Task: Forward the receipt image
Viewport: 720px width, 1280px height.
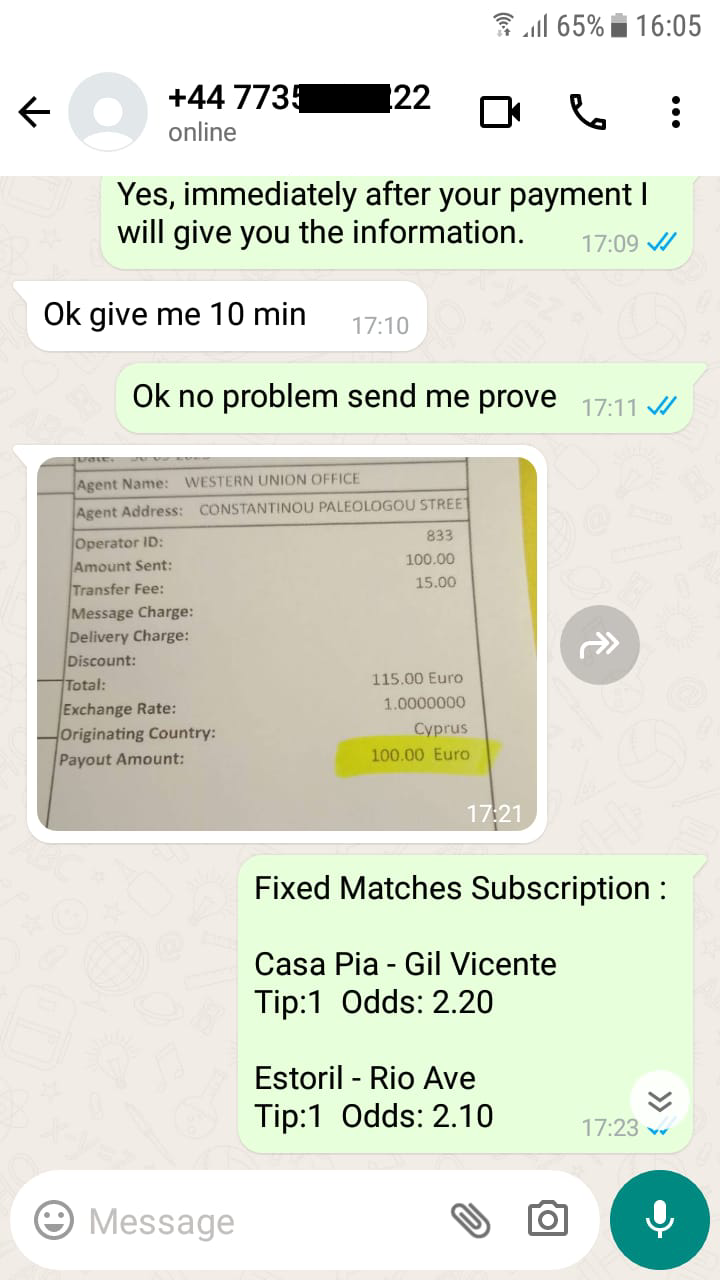Action: 600,644
